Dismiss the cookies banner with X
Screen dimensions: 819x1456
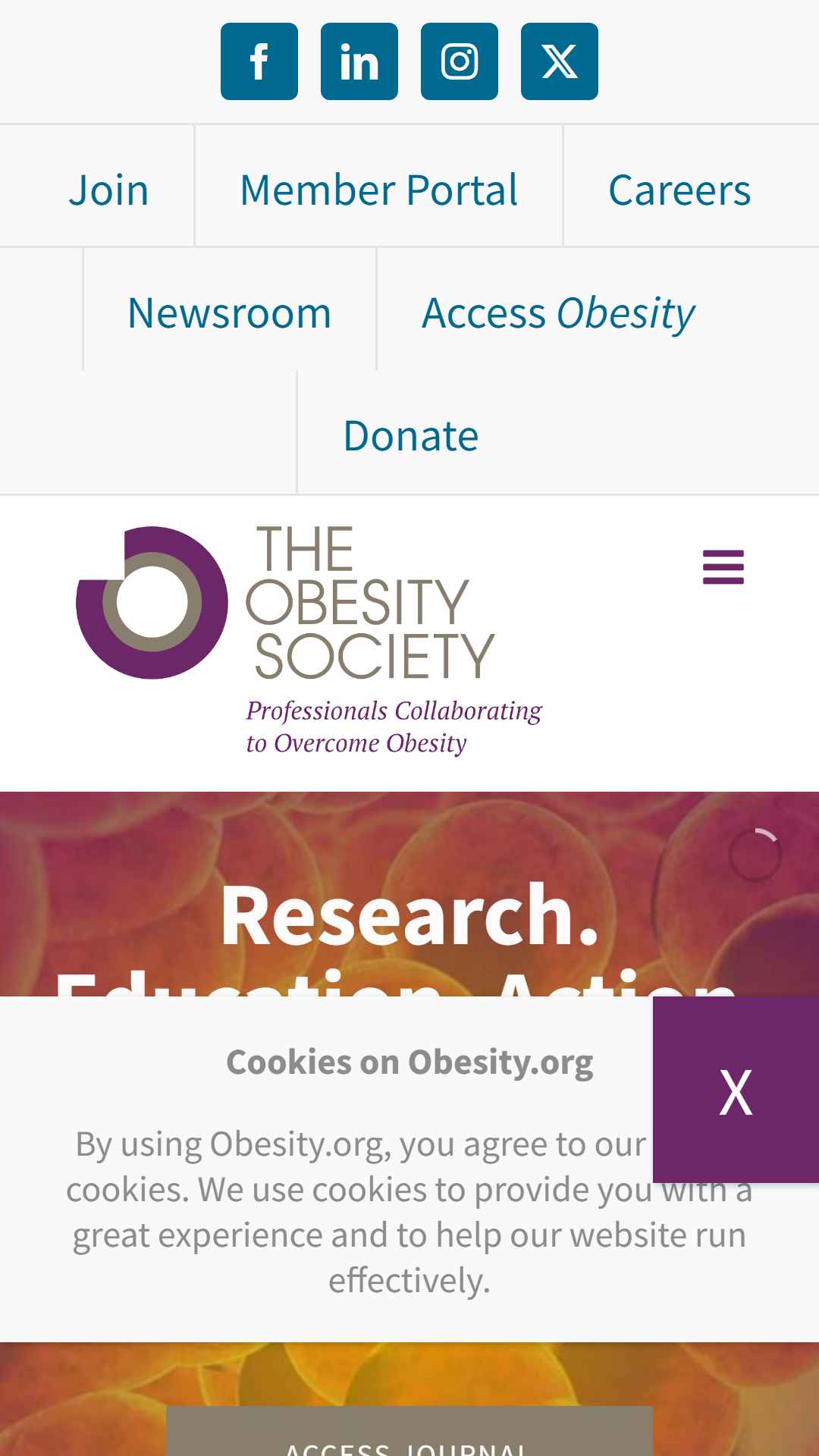pos(736,1090)
